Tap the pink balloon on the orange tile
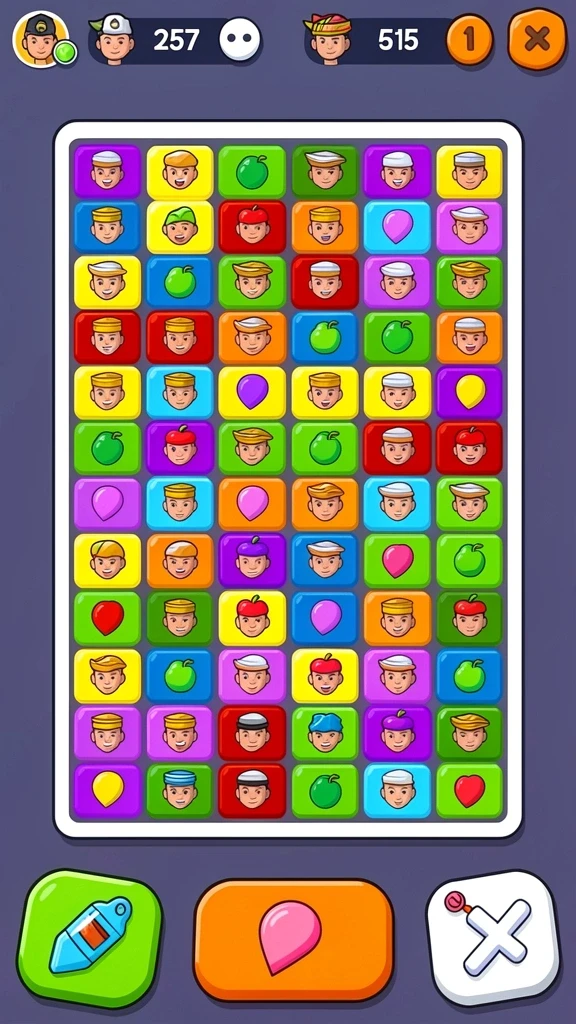Screen dimensions: 576x1024 (x=252, y=504)
